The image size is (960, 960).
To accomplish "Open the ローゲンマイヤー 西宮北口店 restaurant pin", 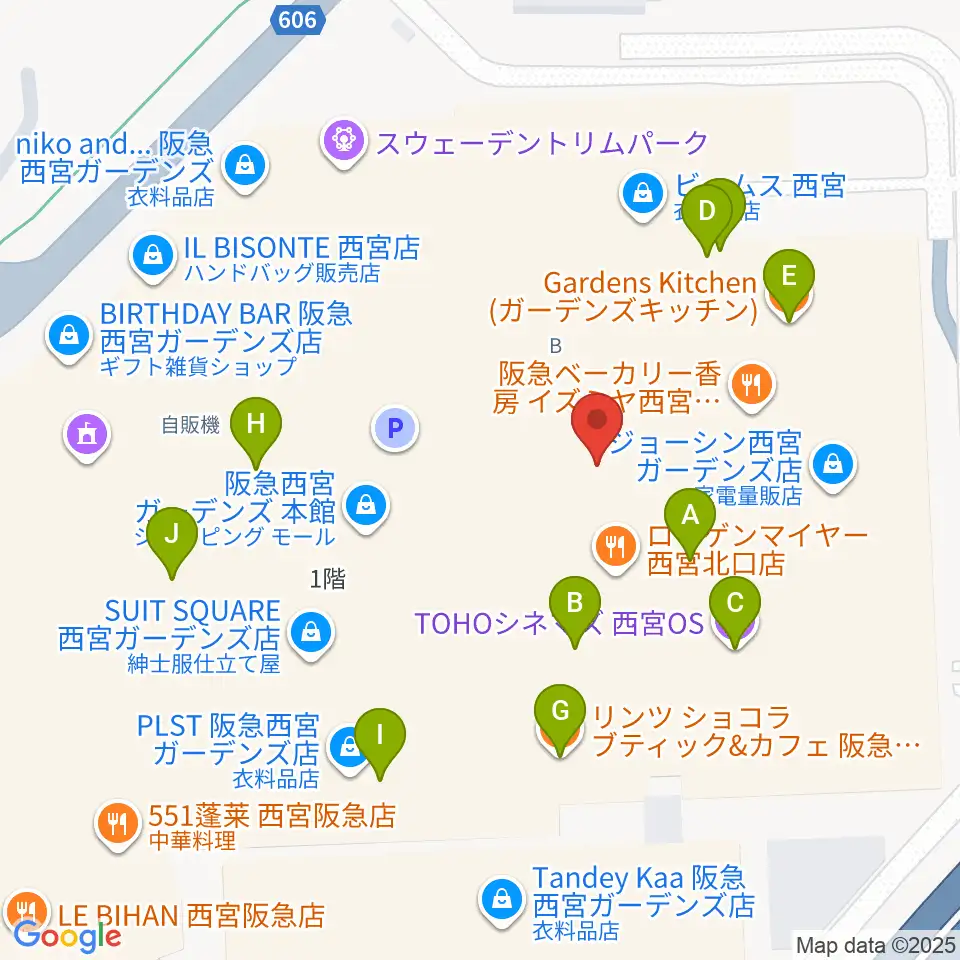I will [616, 549].
